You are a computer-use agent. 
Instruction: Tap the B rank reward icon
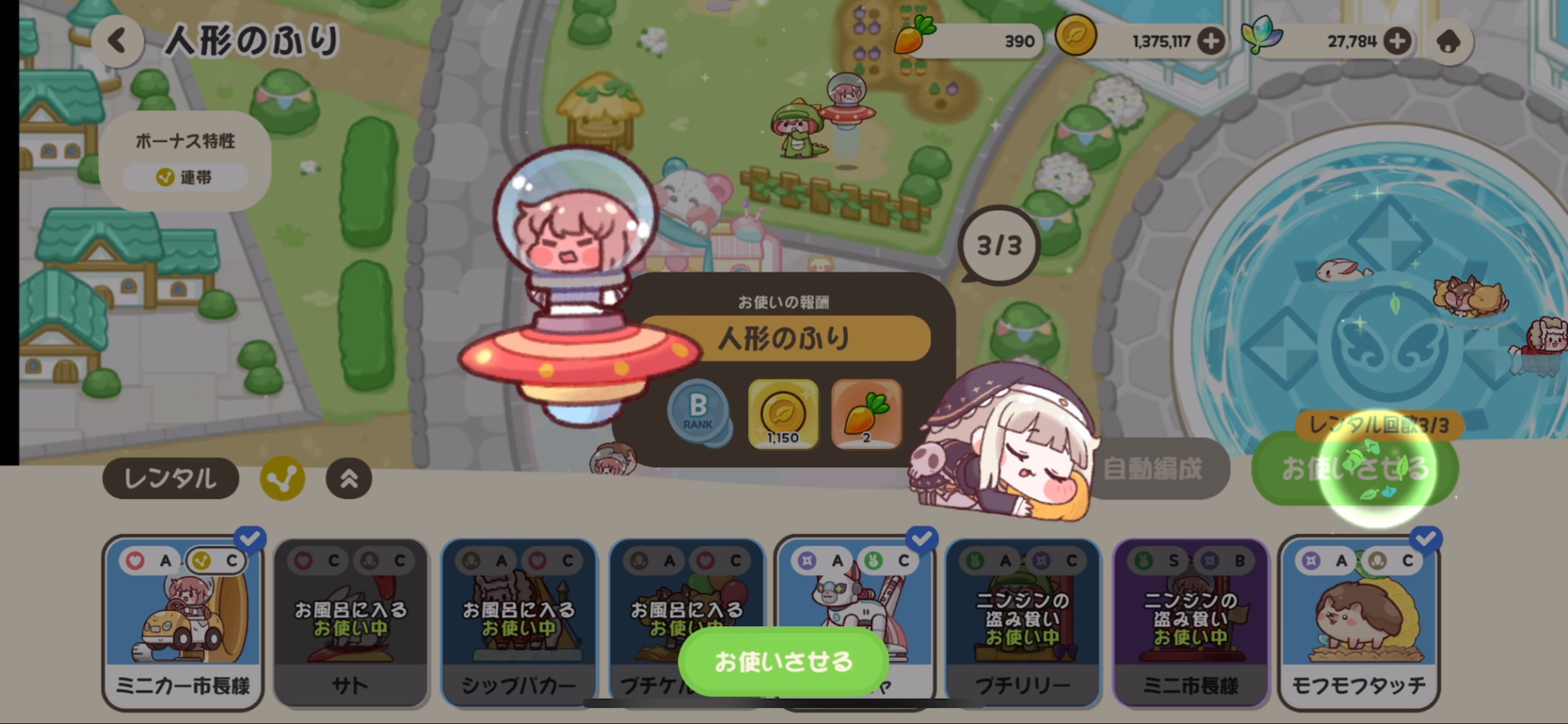point(698,413)
